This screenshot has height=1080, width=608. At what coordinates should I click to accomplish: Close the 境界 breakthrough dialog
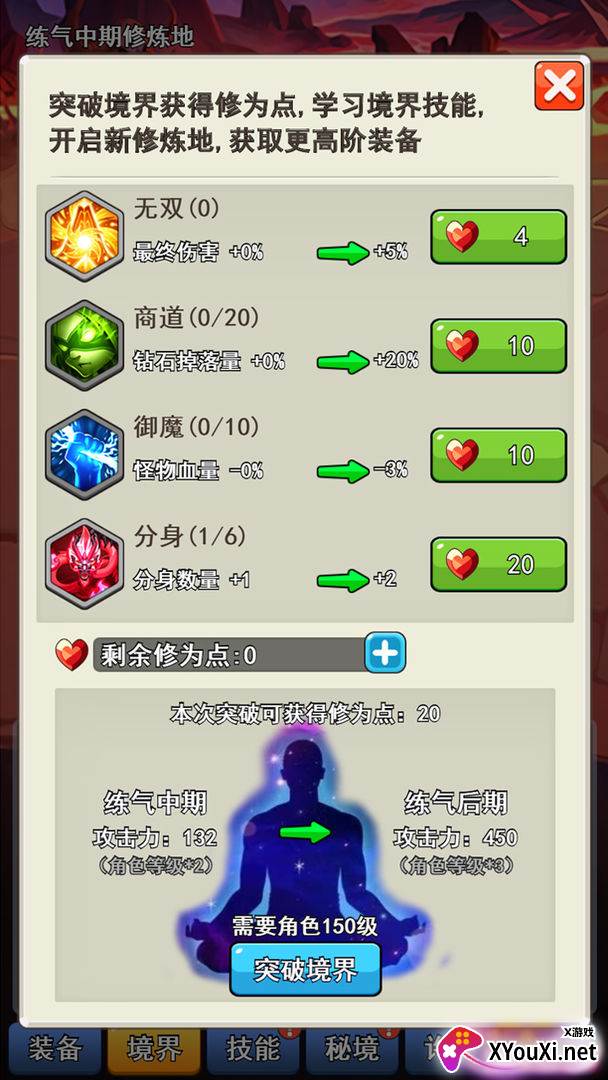click(559, 86)
